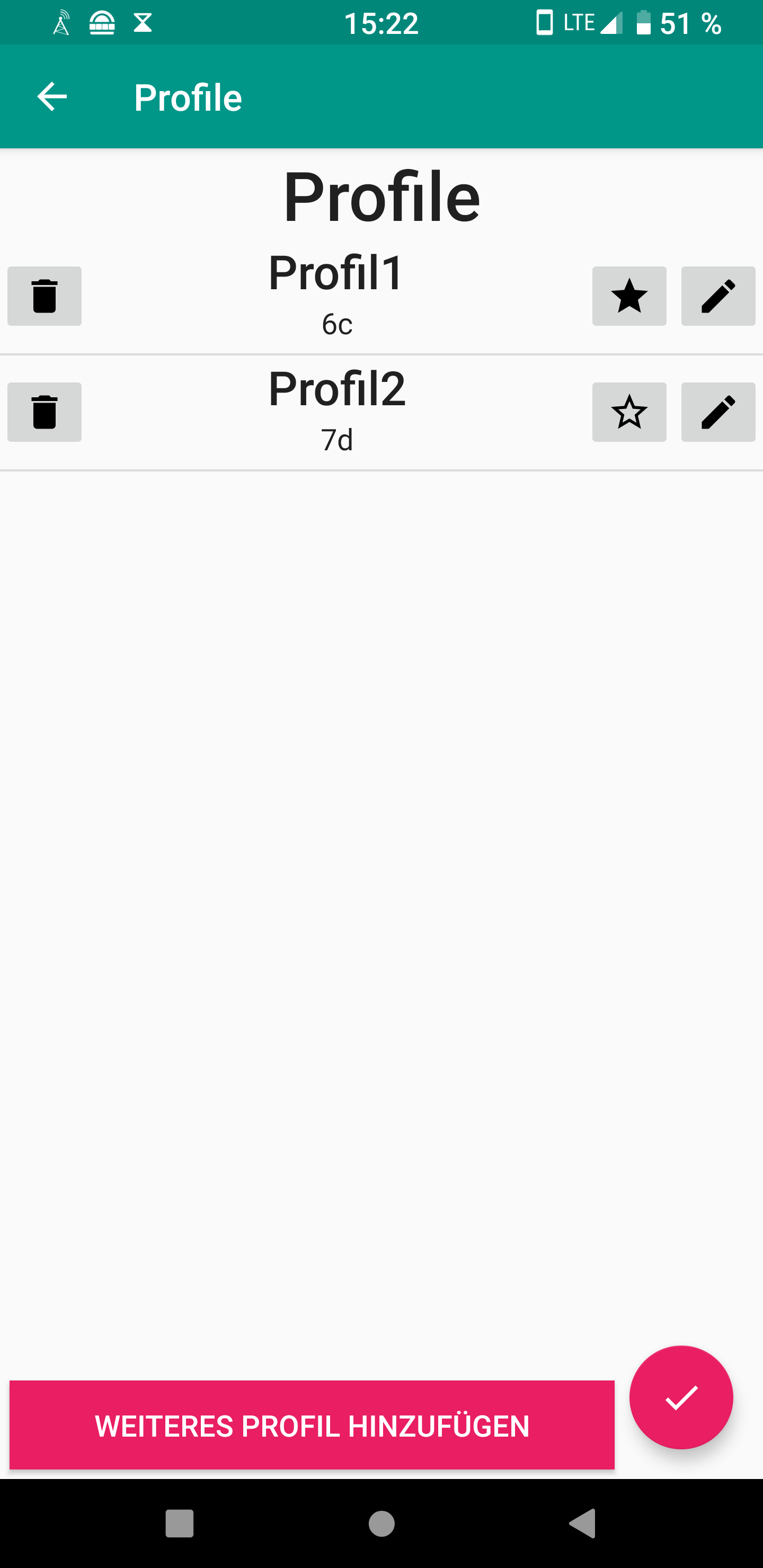Tap the filled star for Profil1
This screenshot has height=1568, width=763.
(629, 296)
